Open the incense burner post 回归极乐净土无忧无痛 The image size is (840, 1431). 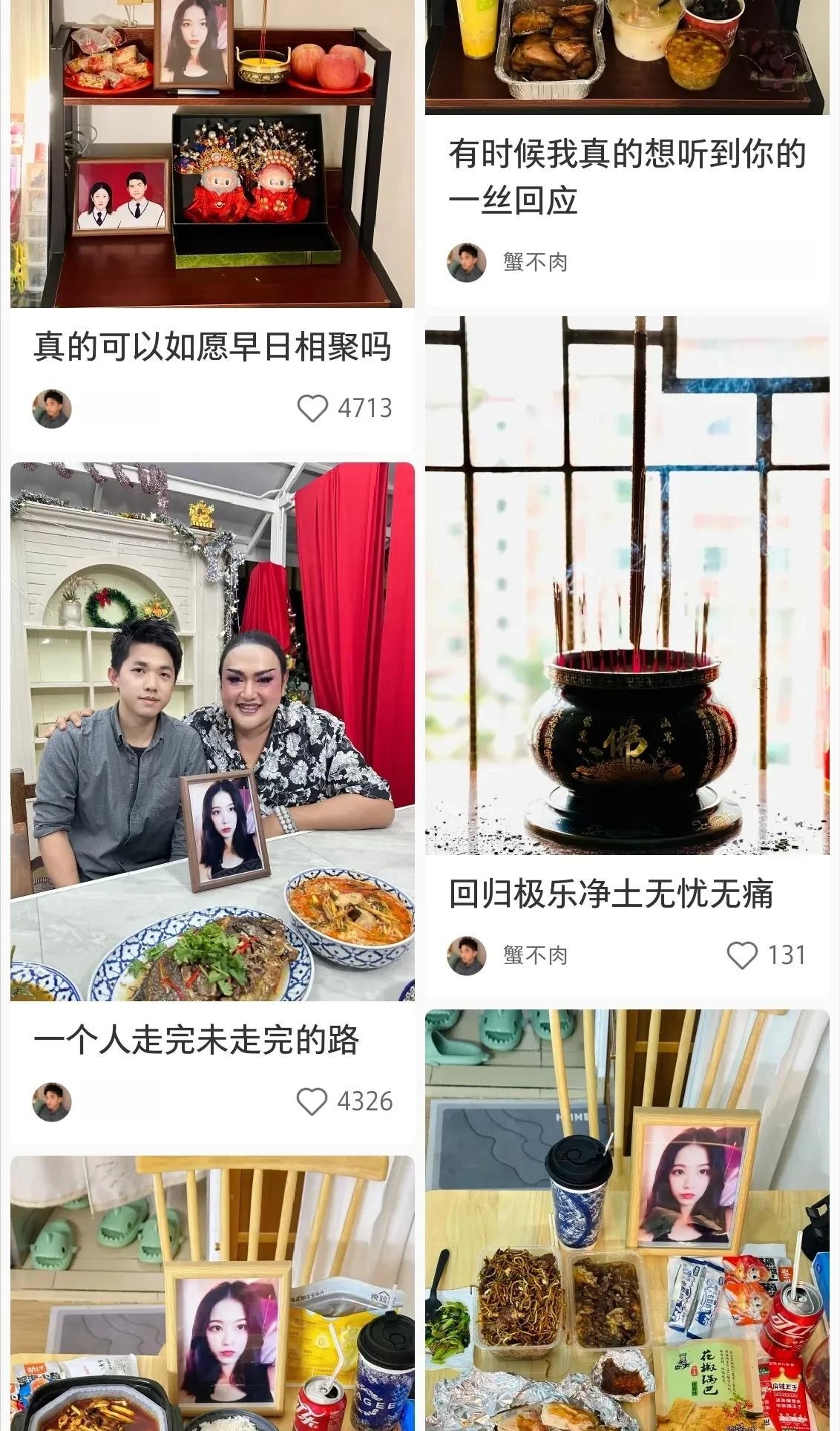(x=626, y=586)
